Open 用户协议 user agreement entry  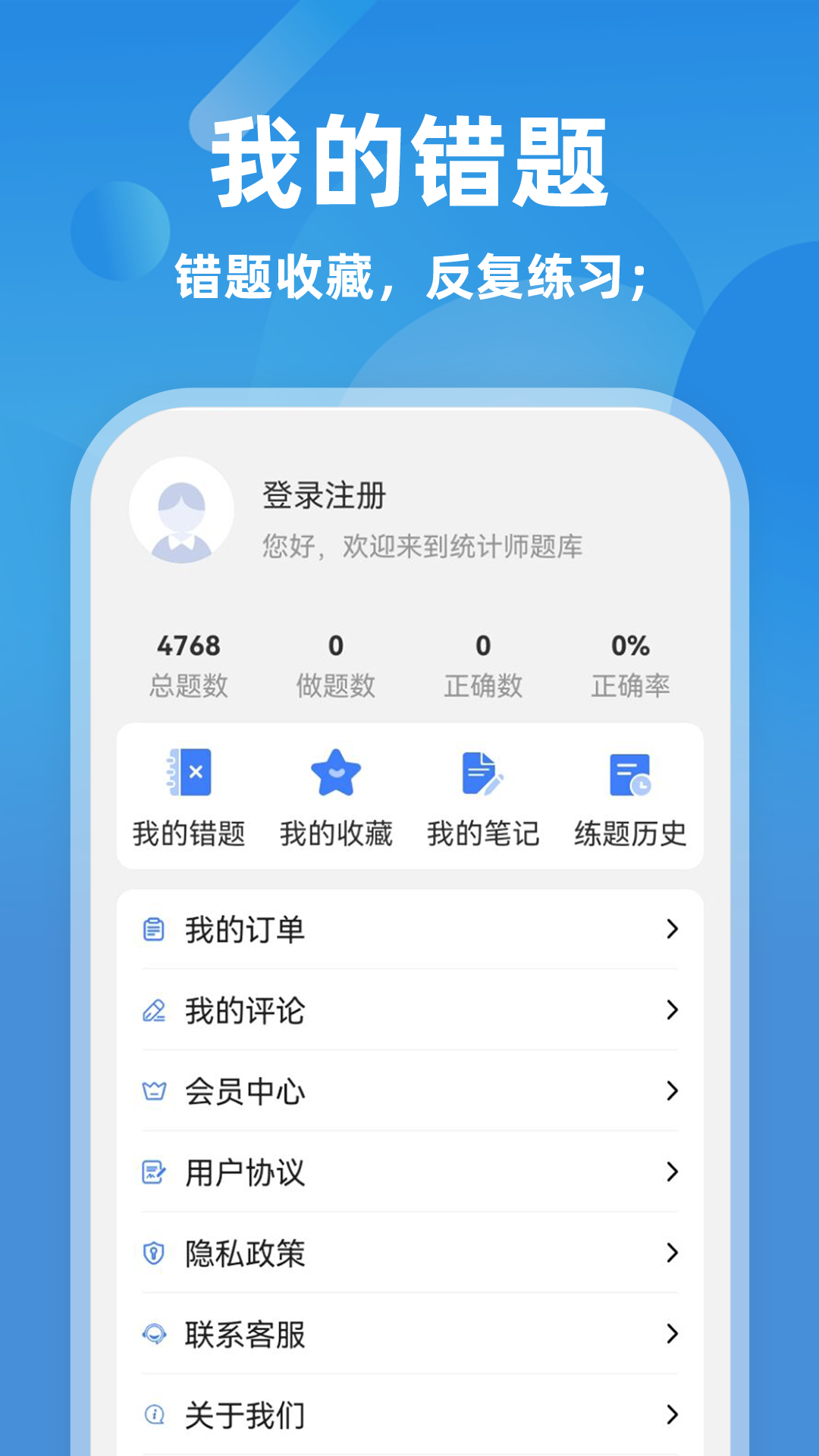click(243, 1173)
